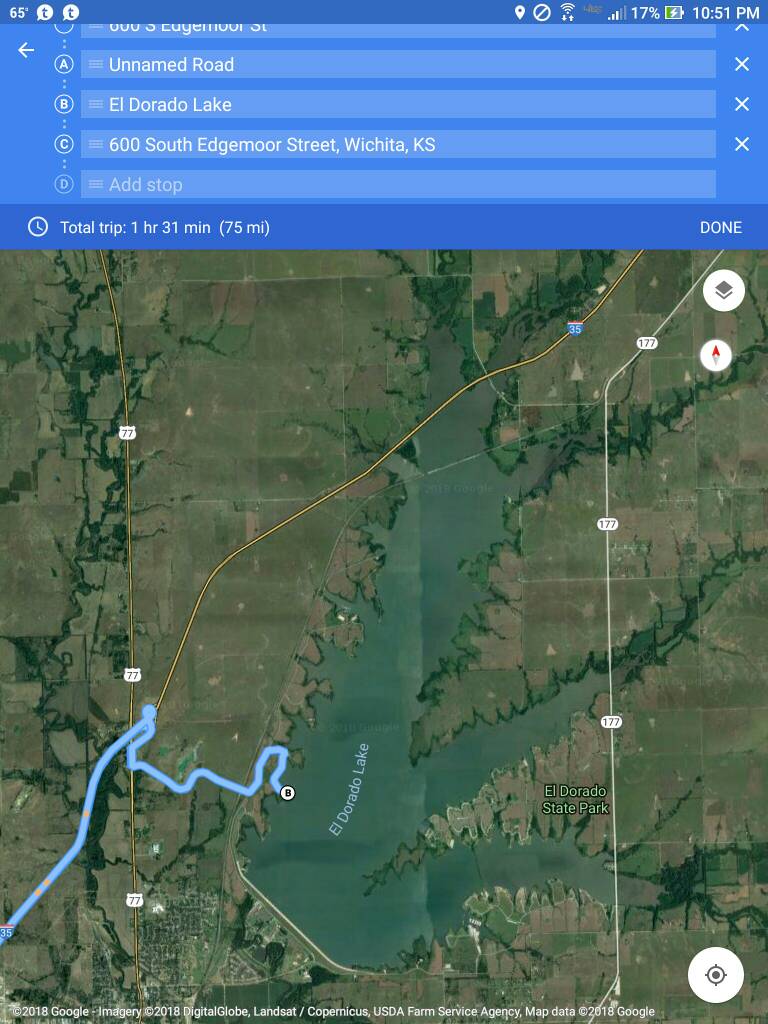
Task: Edit the El Dorado Lake stop field
Action: 400,104
